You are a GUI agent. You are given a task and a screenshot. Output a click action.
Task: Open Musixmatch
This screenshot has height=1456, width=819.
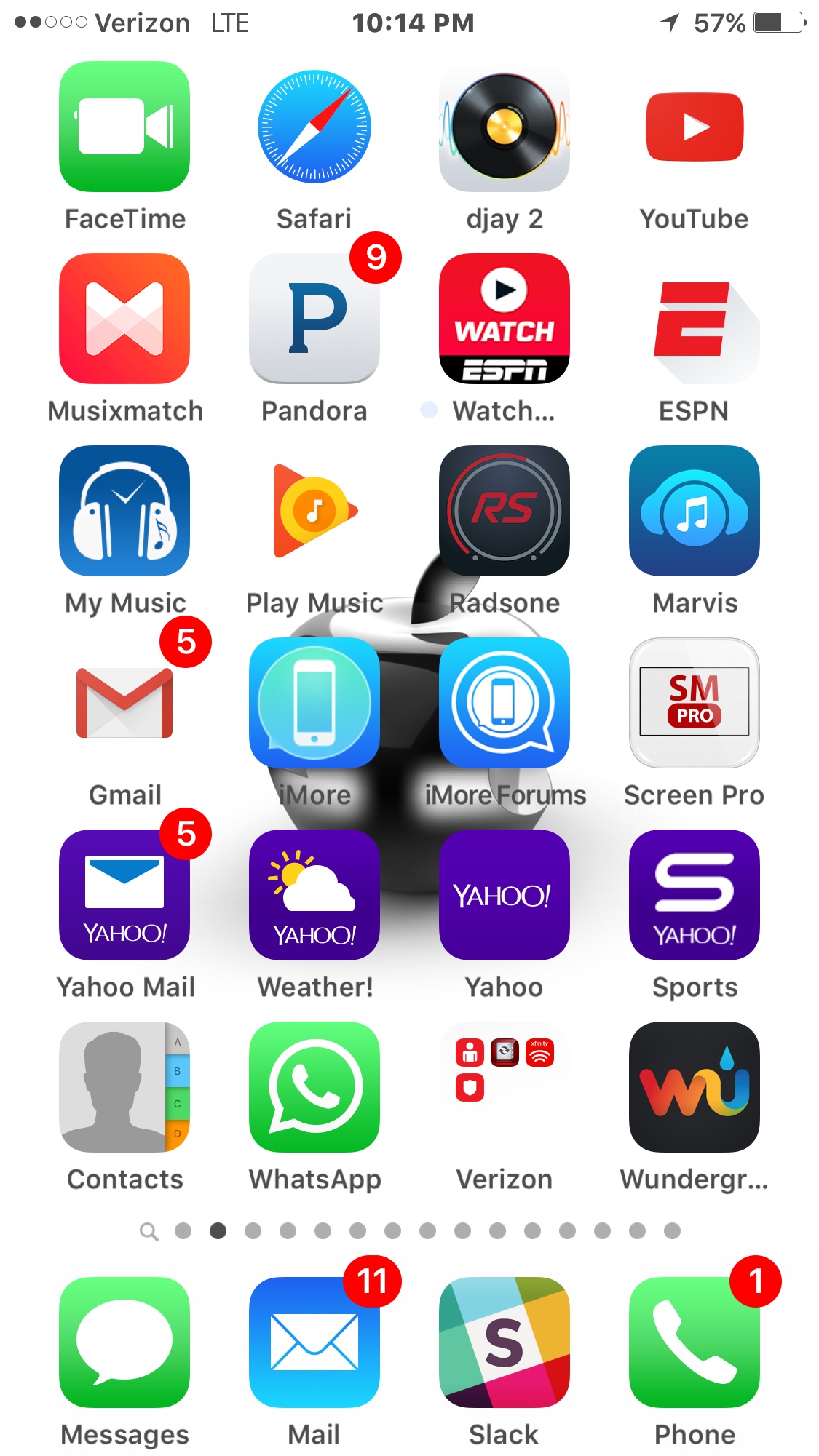[124, 319]
